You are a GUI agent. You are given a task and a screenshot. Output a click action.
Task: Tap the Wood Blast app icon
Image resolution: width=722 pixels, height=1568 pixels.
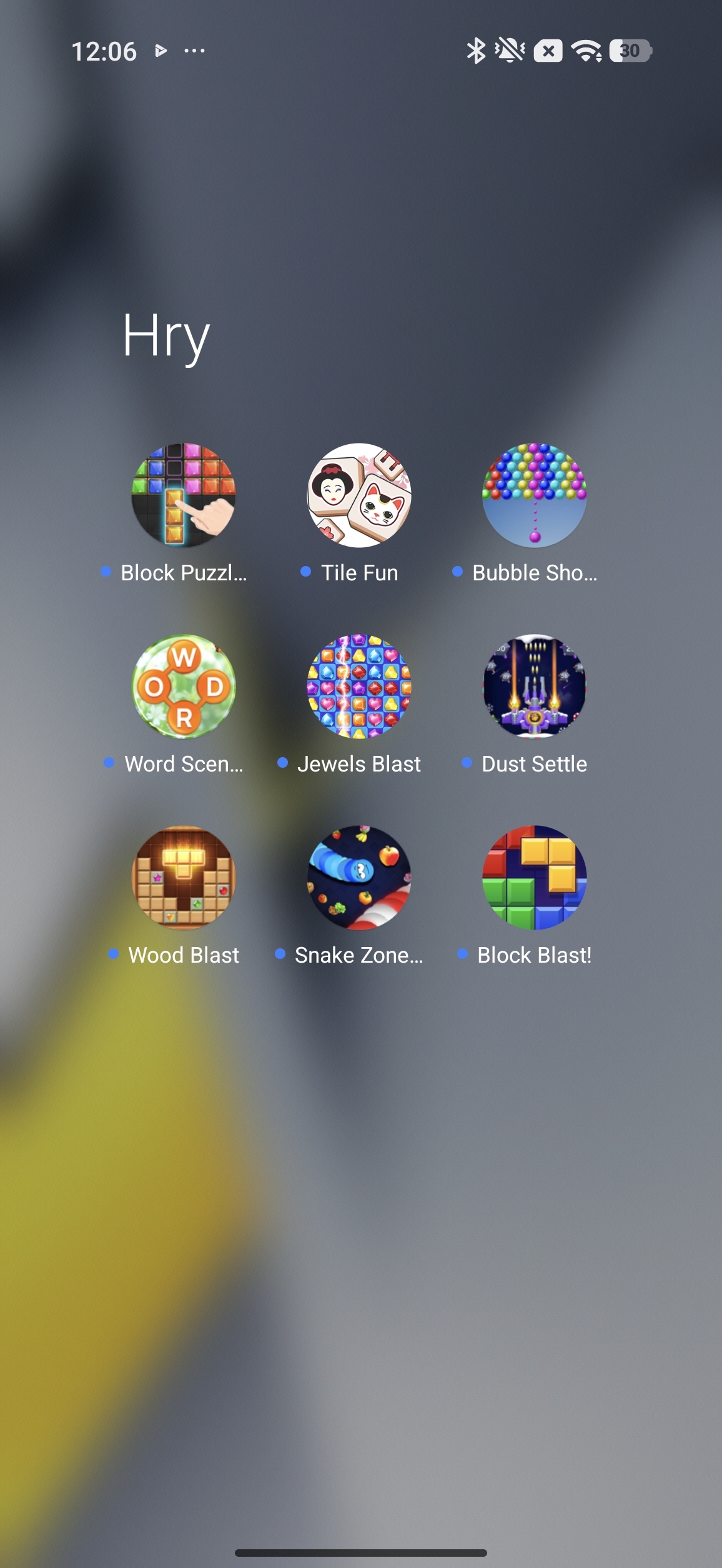pyautogui.click(x=184, y=878)
